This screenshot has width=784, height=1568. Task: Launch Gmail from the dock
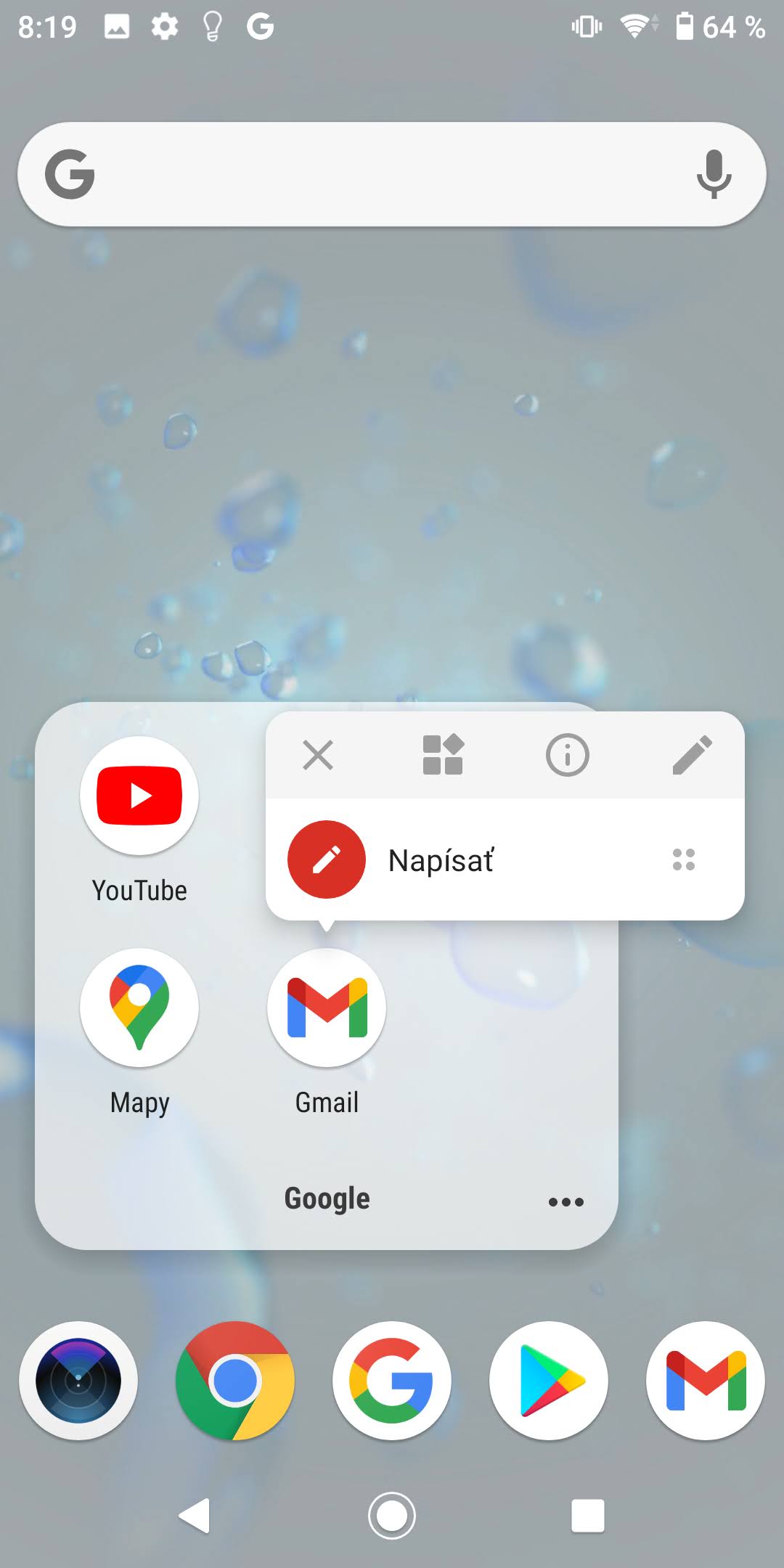pos(706,1381)
